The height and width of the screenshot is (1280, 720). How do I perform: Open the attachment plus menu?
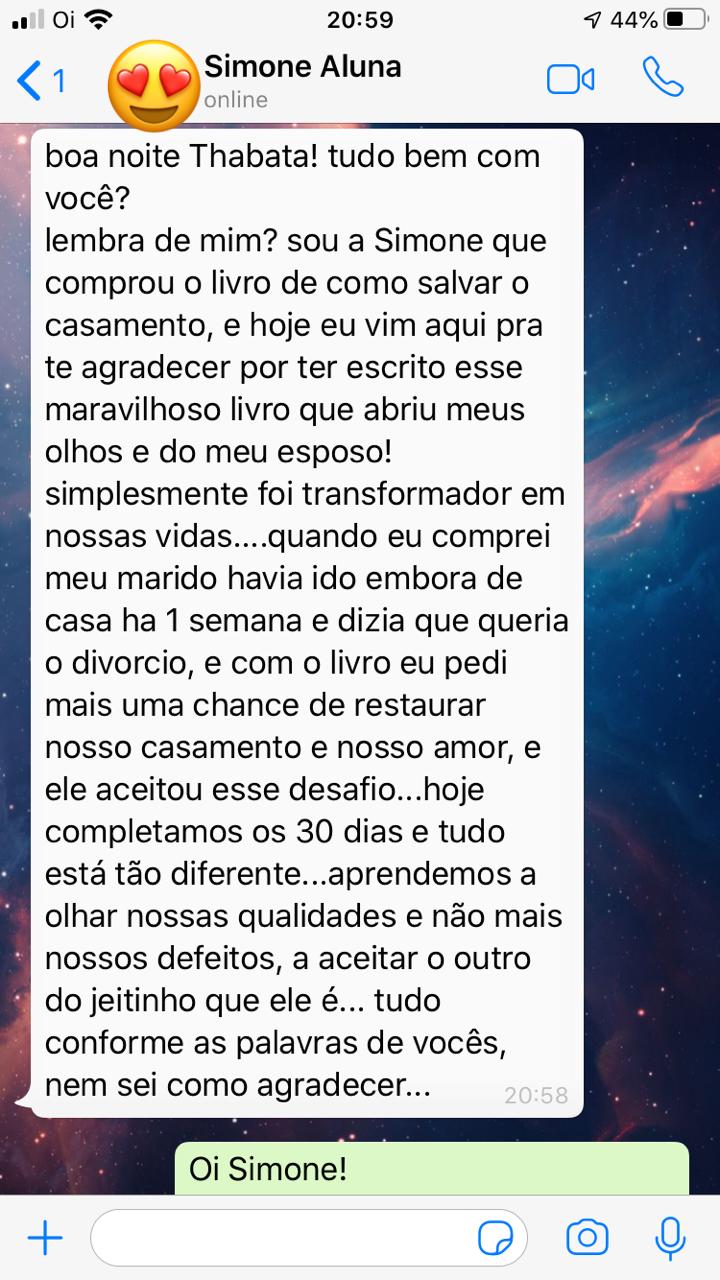tap(45, 1239)
